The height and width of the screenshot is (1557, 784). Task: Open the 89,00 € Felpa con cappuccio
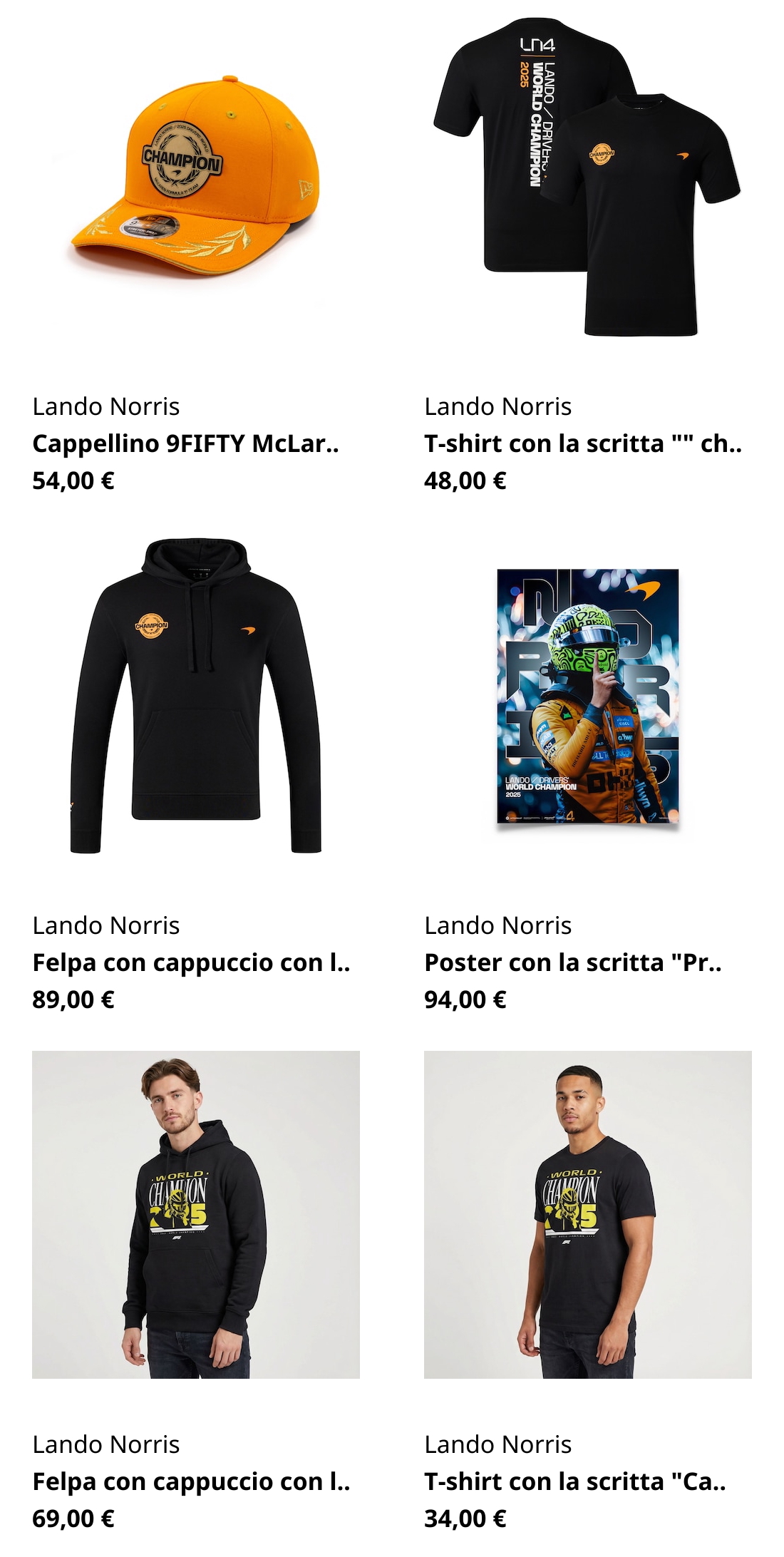[x=195, y=696]
